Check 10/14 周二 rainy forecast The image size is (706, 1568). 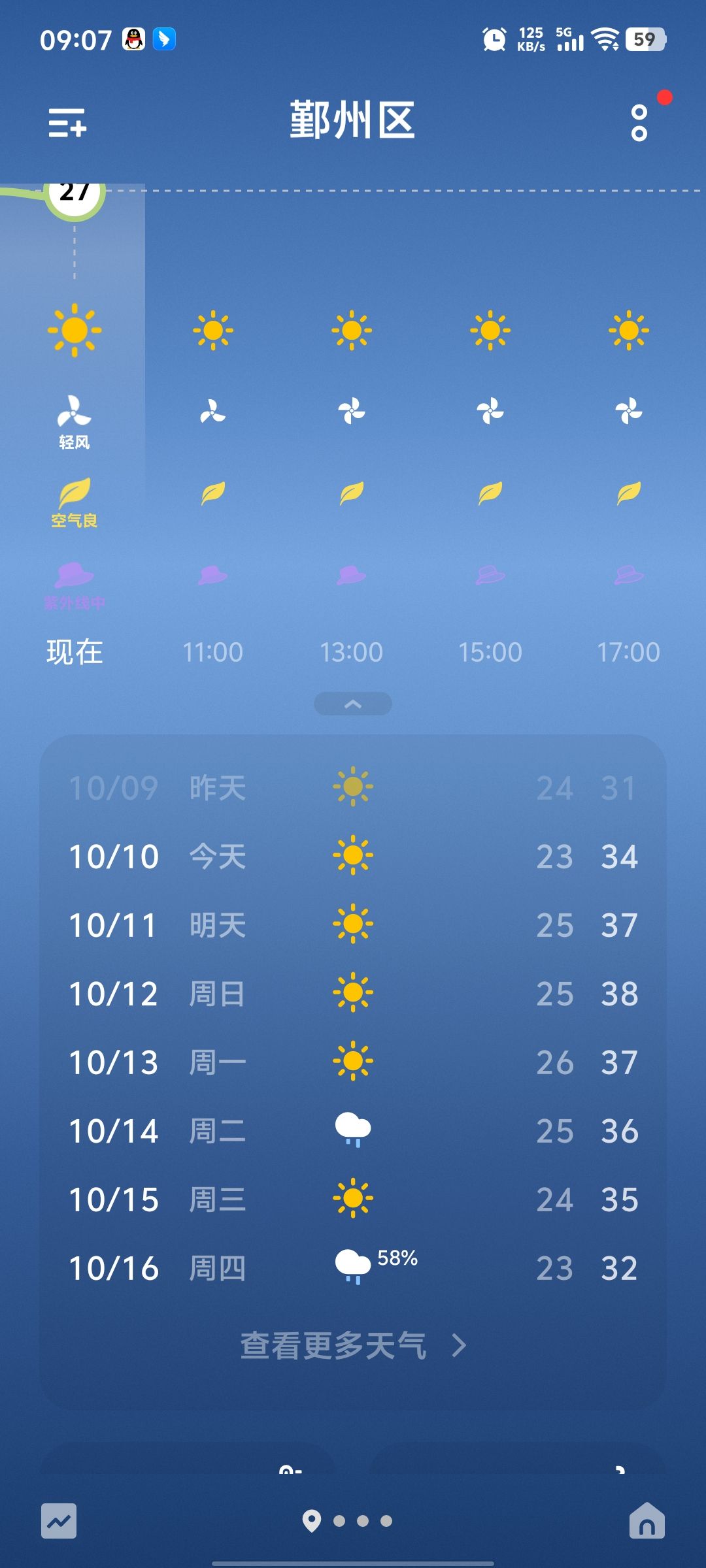353,1130
